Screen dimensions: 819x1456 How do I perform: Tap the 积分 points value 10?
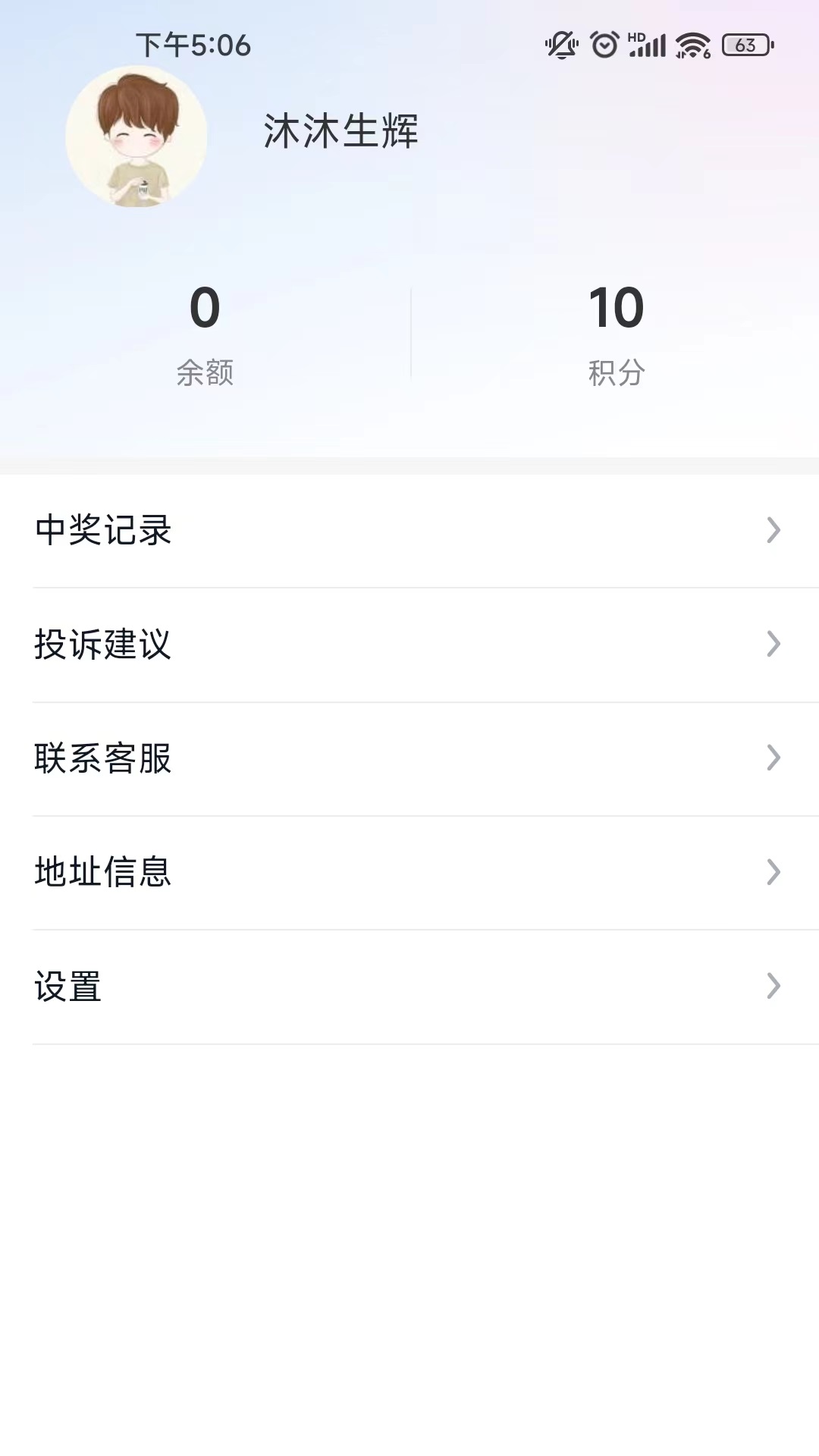click(x=614, y=308)
